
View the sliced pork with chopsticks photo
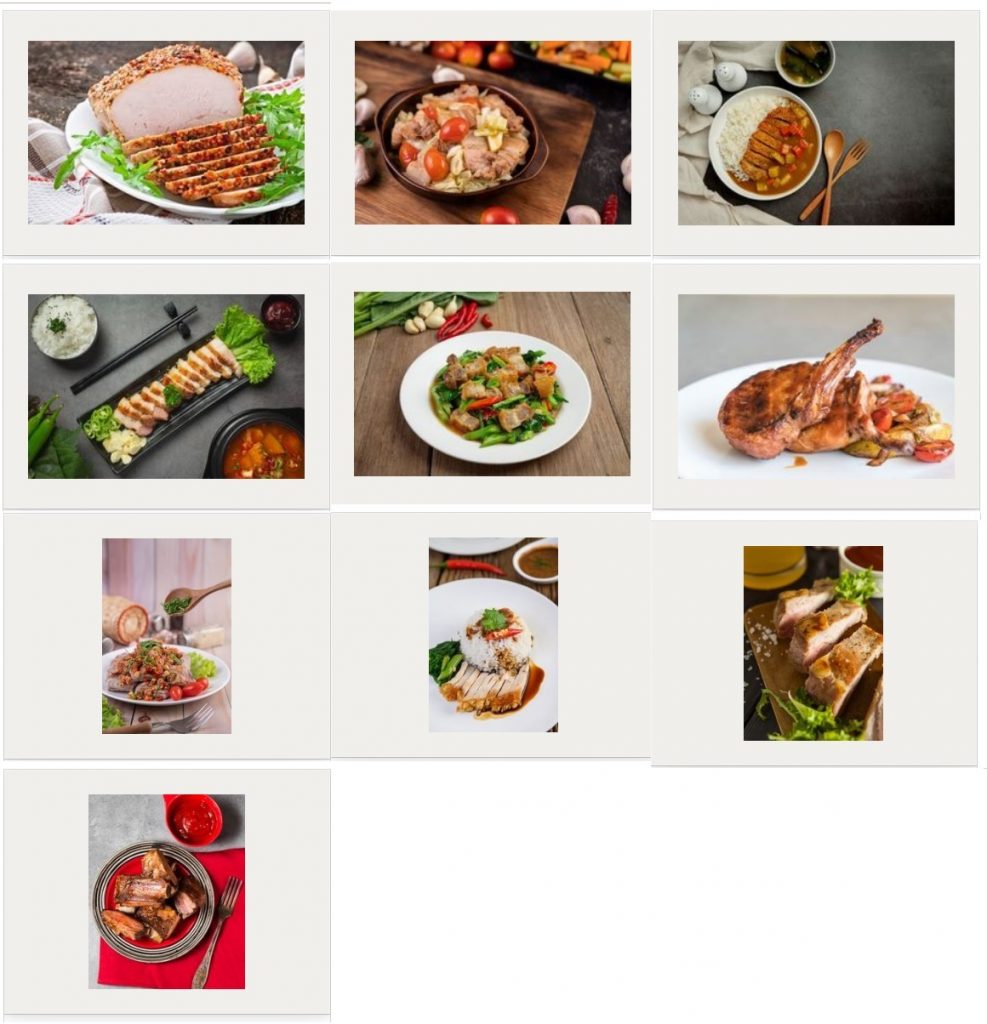[x=166, y=386]
